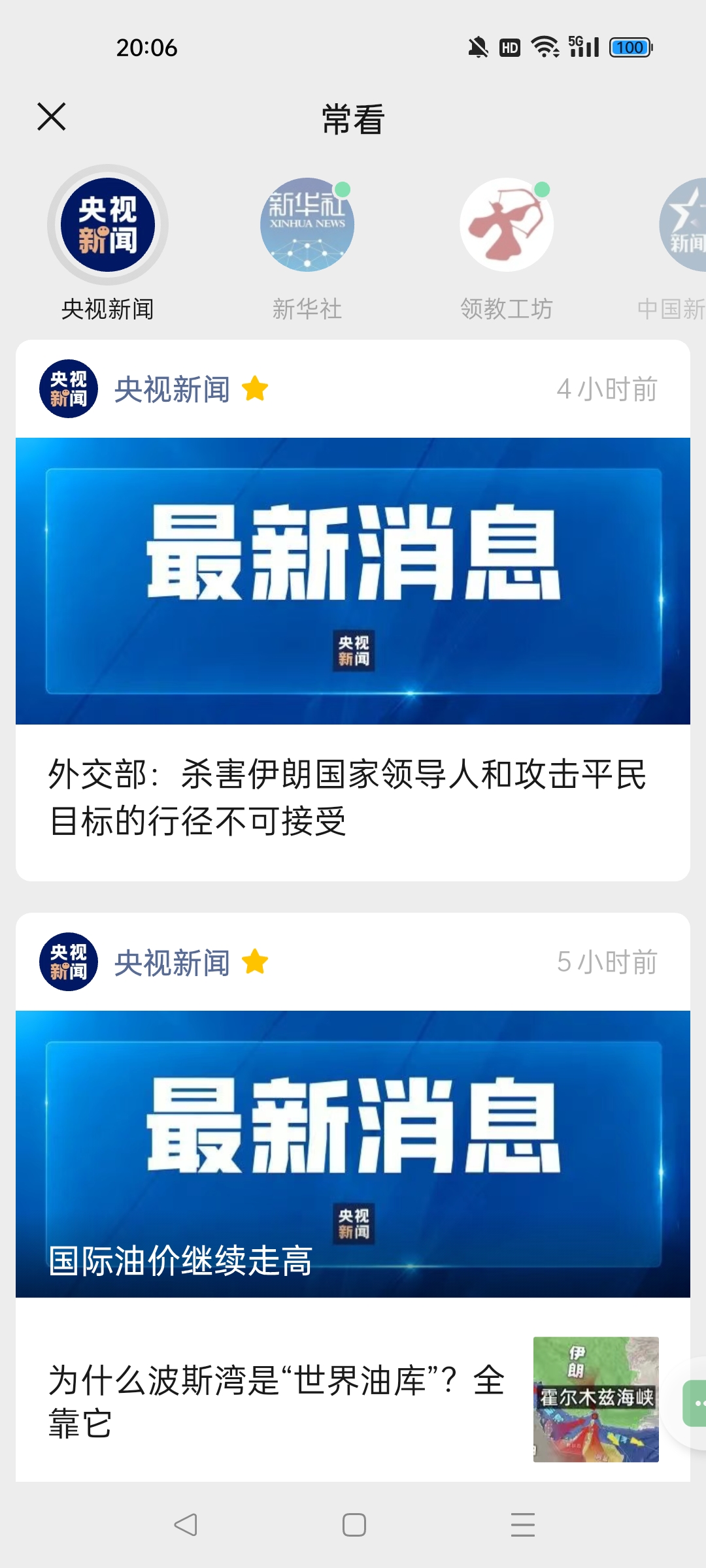
Task: Tap the green floating chat bubble
Action: pos(695,1403)
